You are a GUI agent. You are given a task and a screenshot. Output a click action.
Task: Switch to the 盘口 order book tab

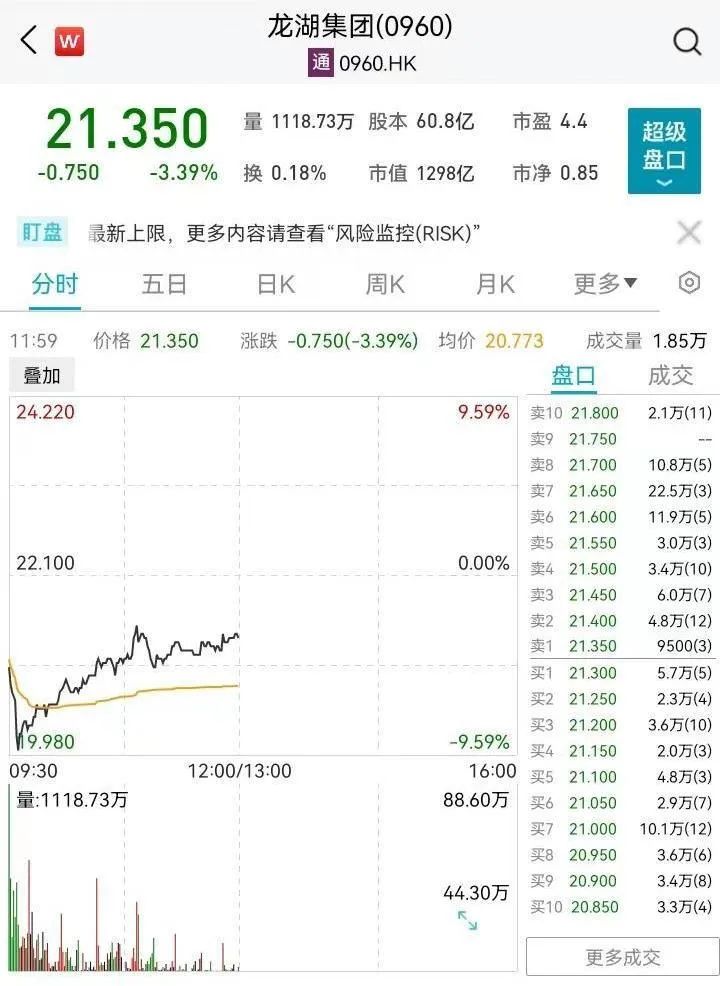tap(573, 376)
